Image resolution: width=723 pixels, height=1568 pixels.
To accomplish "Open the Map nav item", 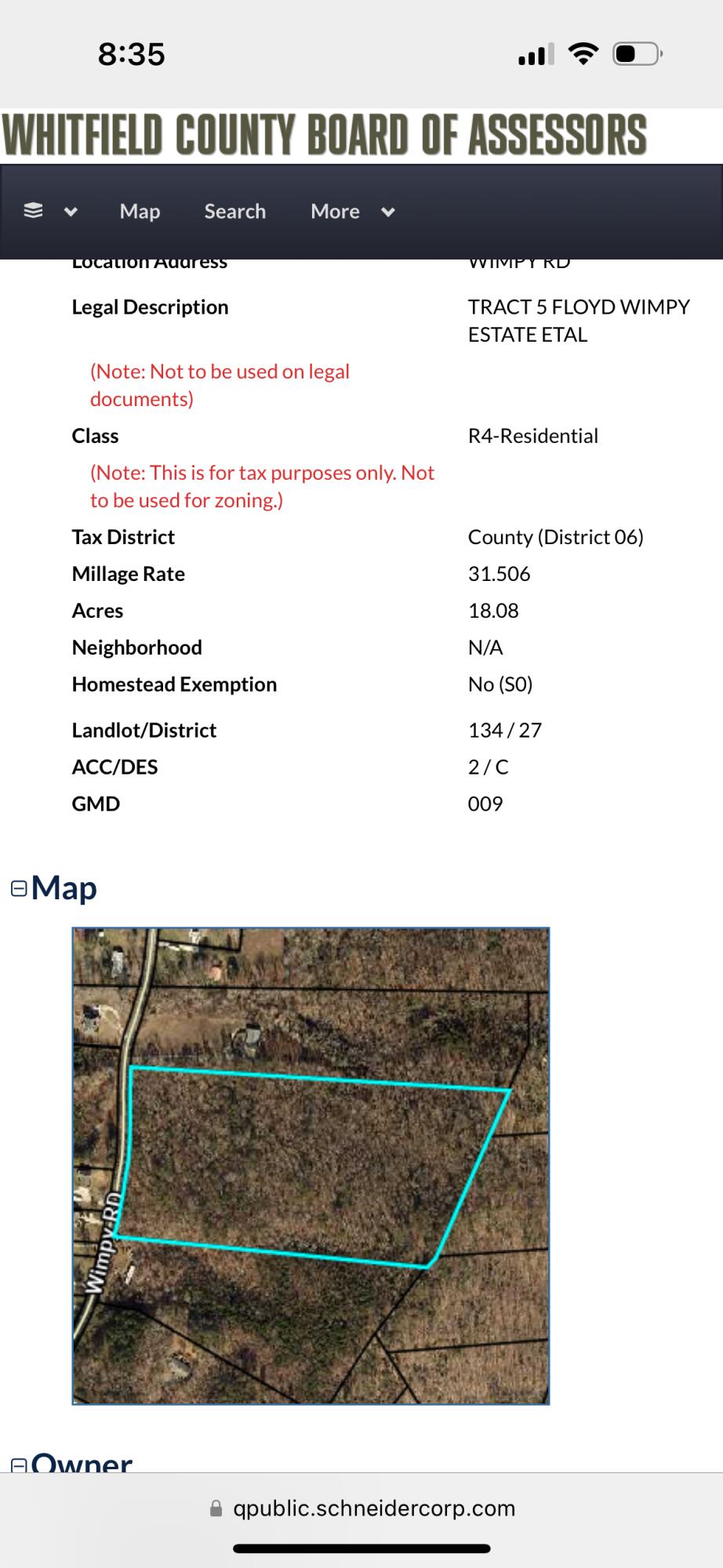I will (x=140, y=212).
